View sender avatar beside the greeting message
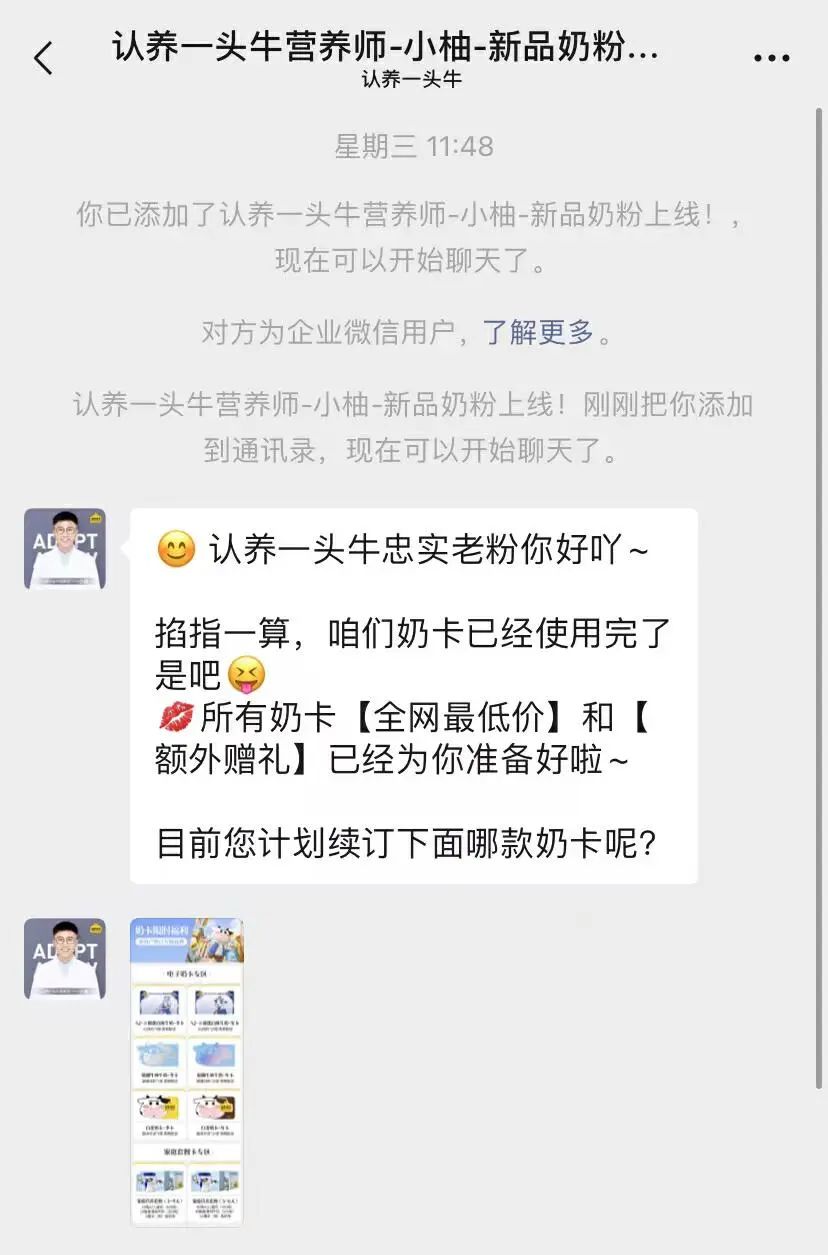The height and width of the screenshot is (1255, 828). (x=65, y=549)
